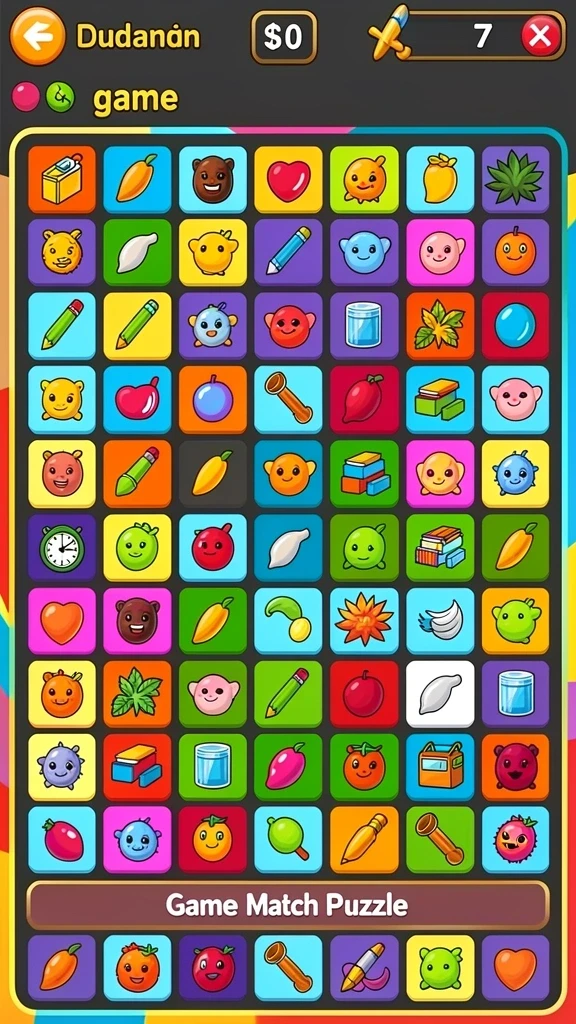Tap the Game Match Puzzle banner button

287,905
